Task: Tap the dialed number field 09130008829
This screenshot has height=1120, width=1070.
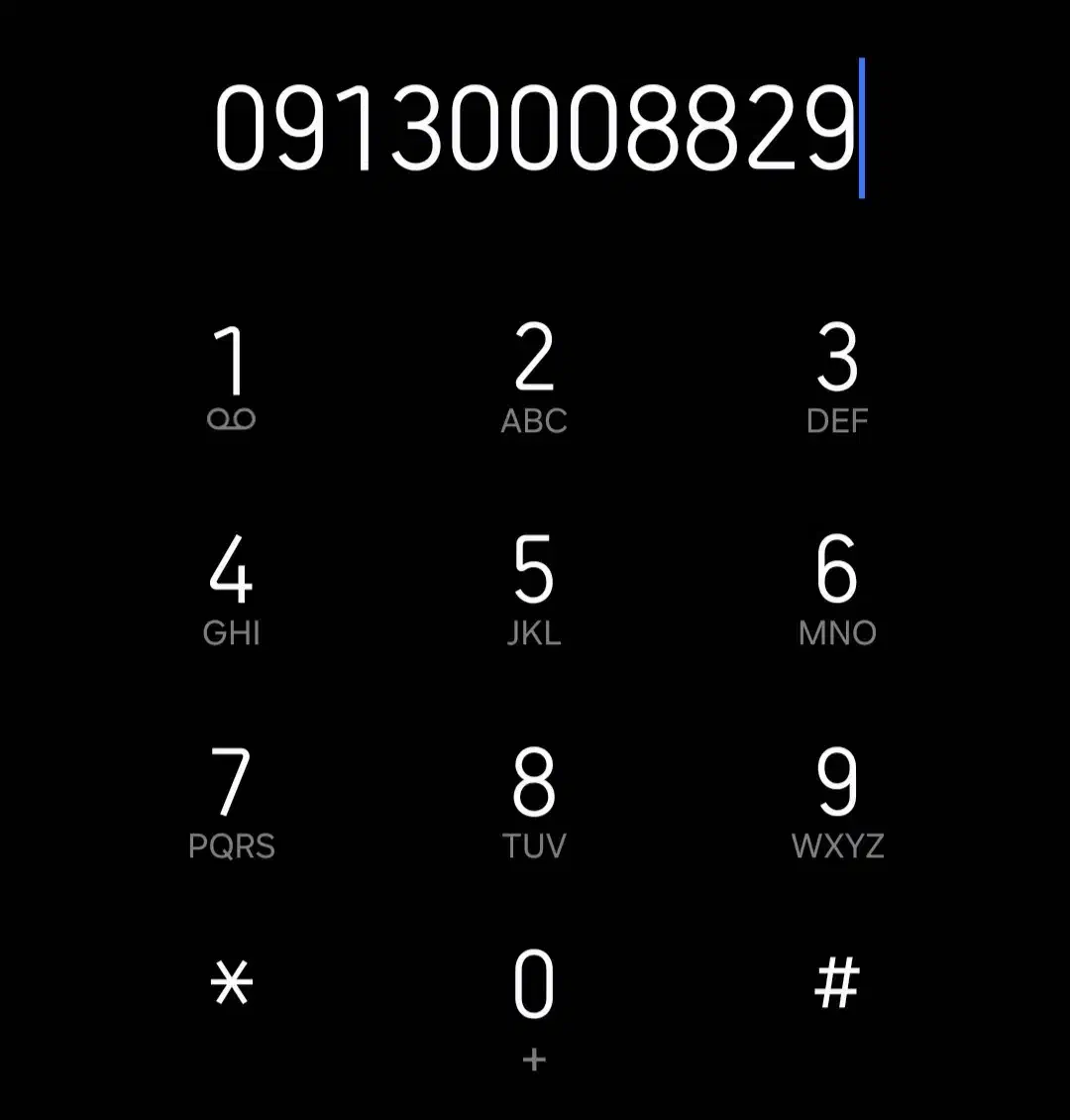Action: pos(535,127)
